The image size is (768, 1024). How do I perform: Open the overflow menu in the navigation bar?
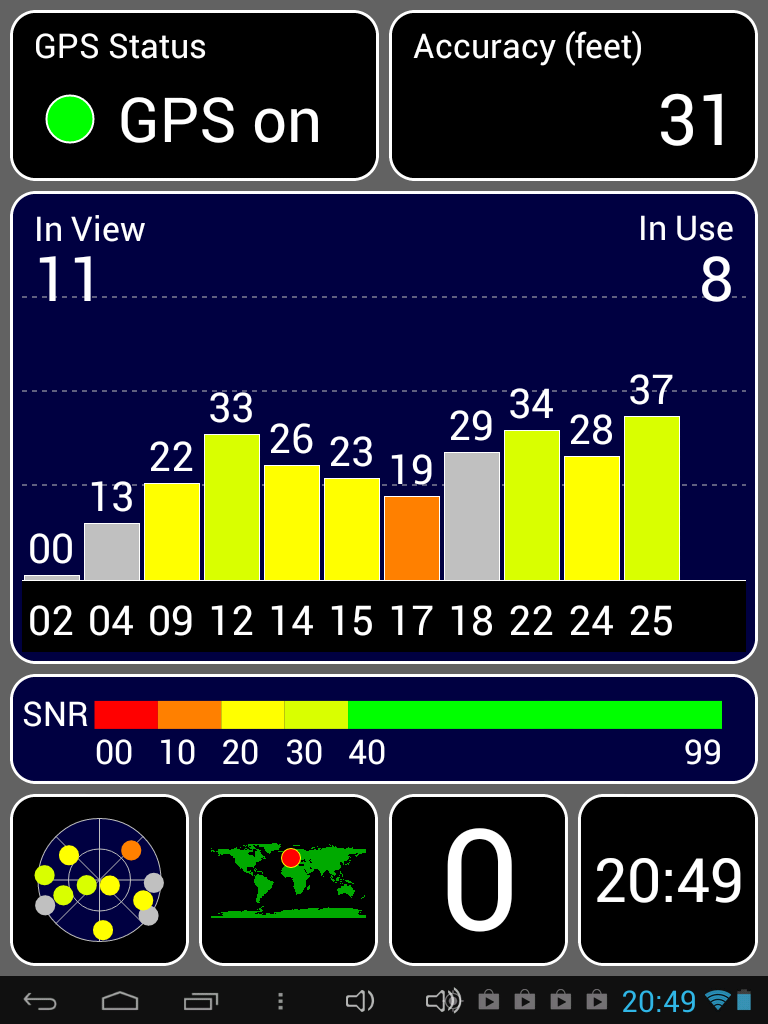[x=281, y=1000]
